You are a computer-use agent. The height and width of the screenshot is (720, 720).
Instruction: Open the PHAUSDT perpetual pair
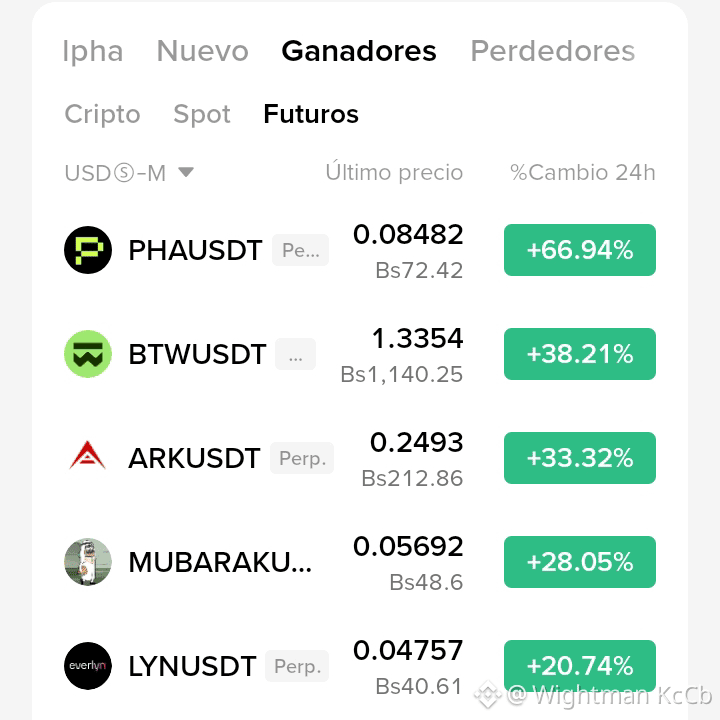360,250
